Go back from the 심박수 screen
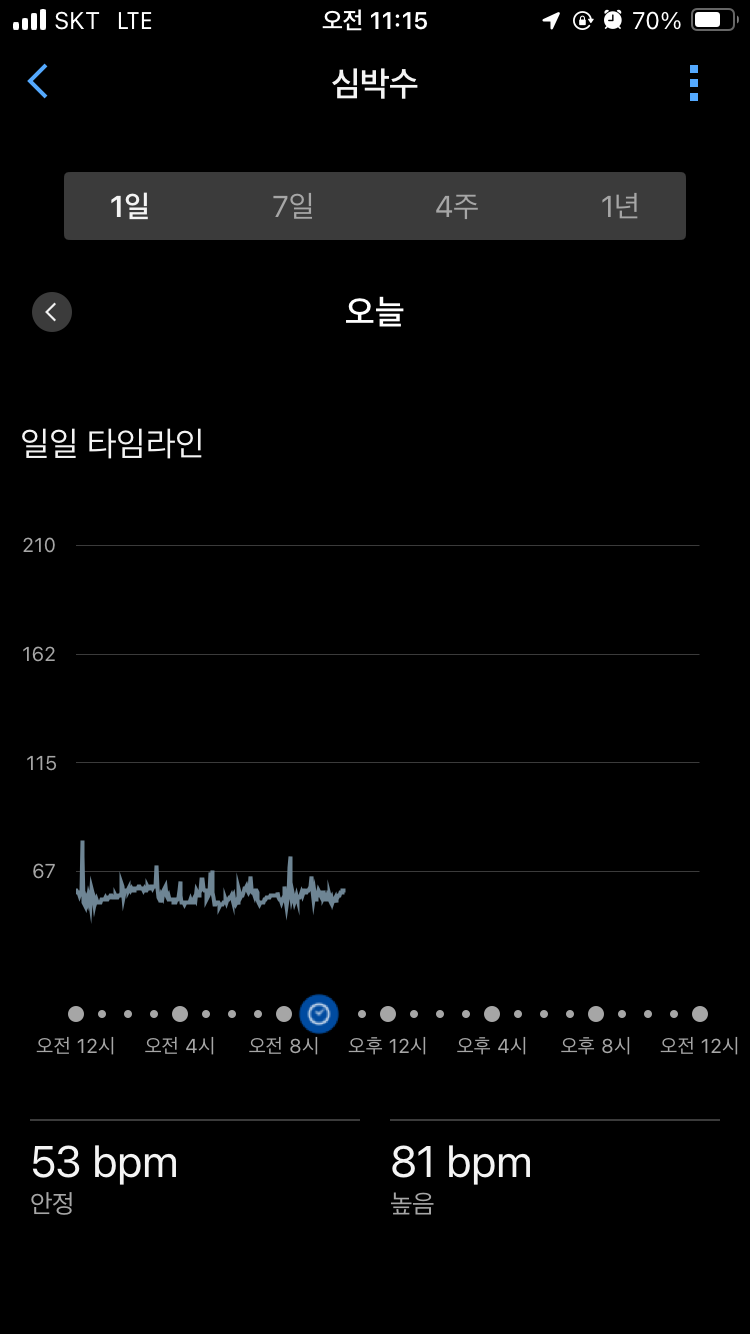 click(x=38, y=81)
